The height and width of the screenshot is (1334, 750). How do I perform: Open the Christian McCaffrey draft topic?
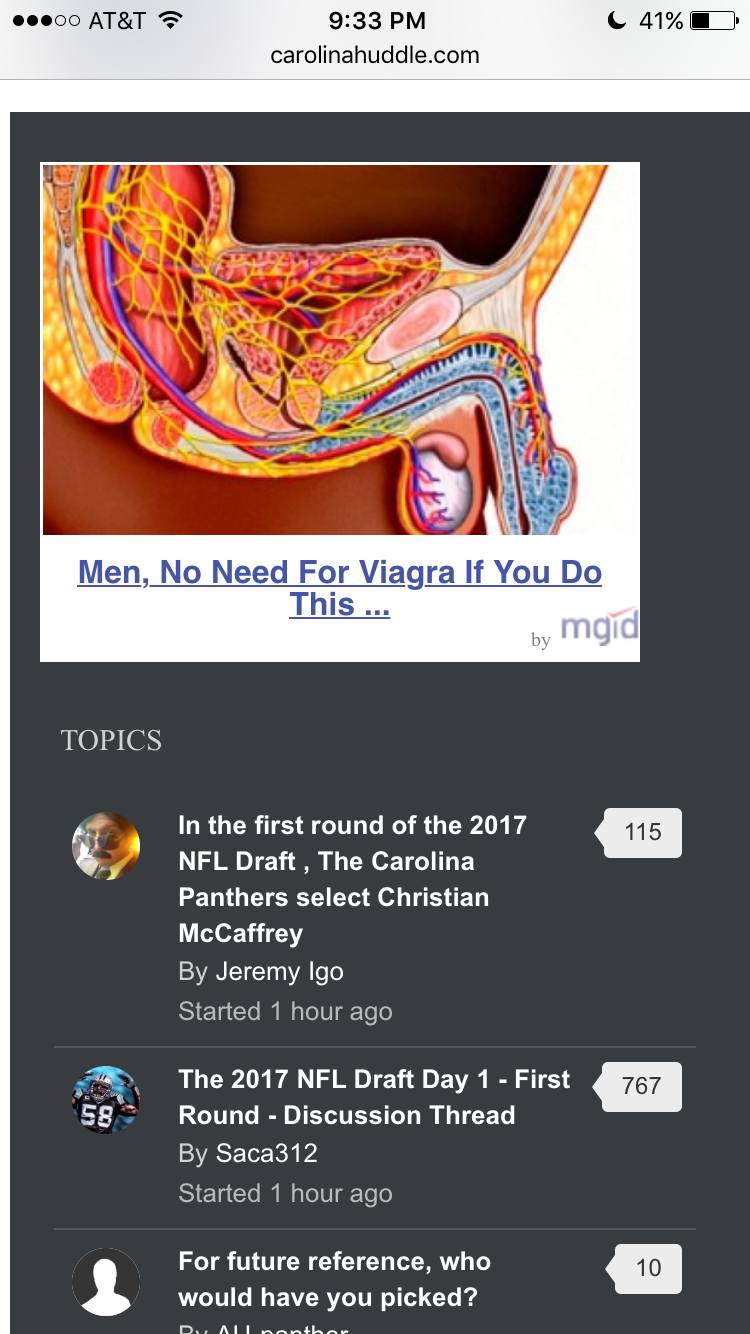(353, 879)
